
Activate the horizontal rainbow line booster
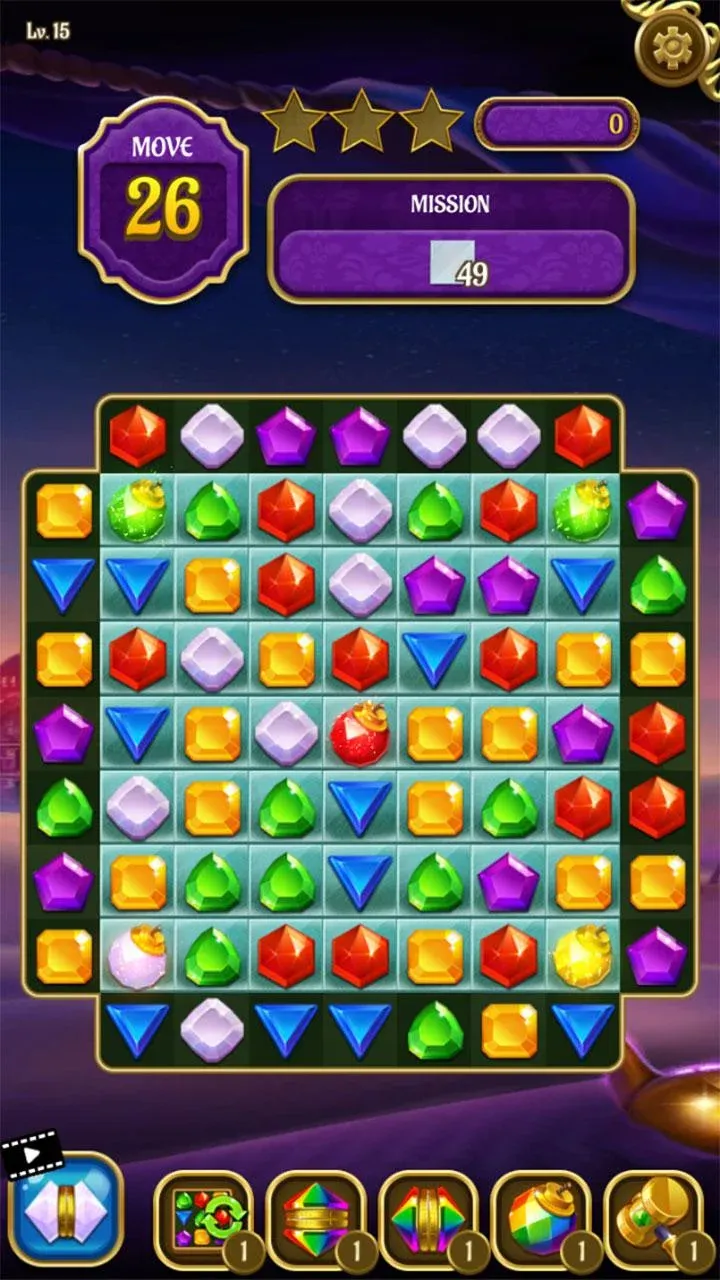pyautogui.click(x=316, y=1219)
